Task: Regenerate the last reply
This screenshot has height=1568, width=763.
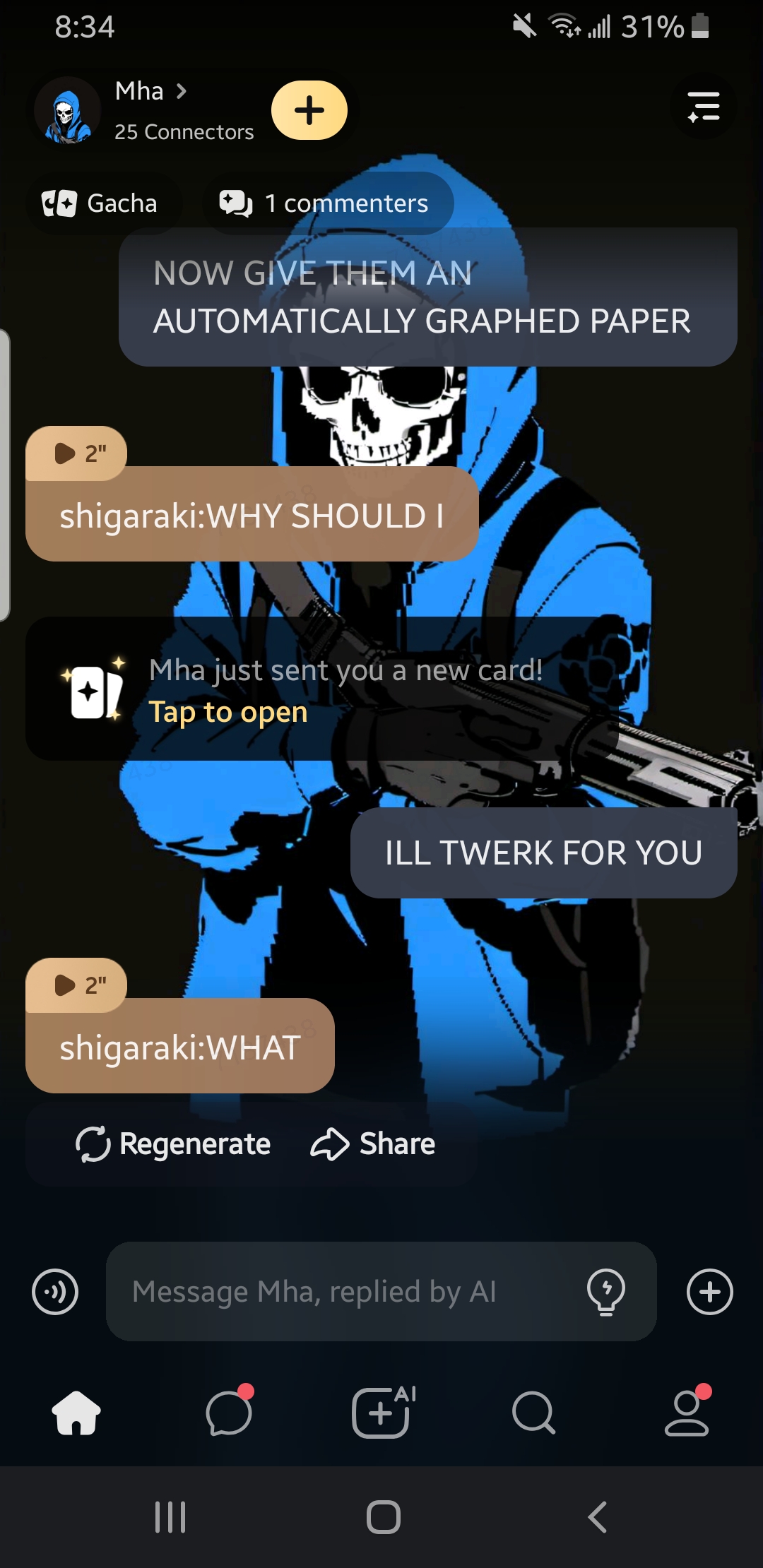Action: pos(174,1144)
